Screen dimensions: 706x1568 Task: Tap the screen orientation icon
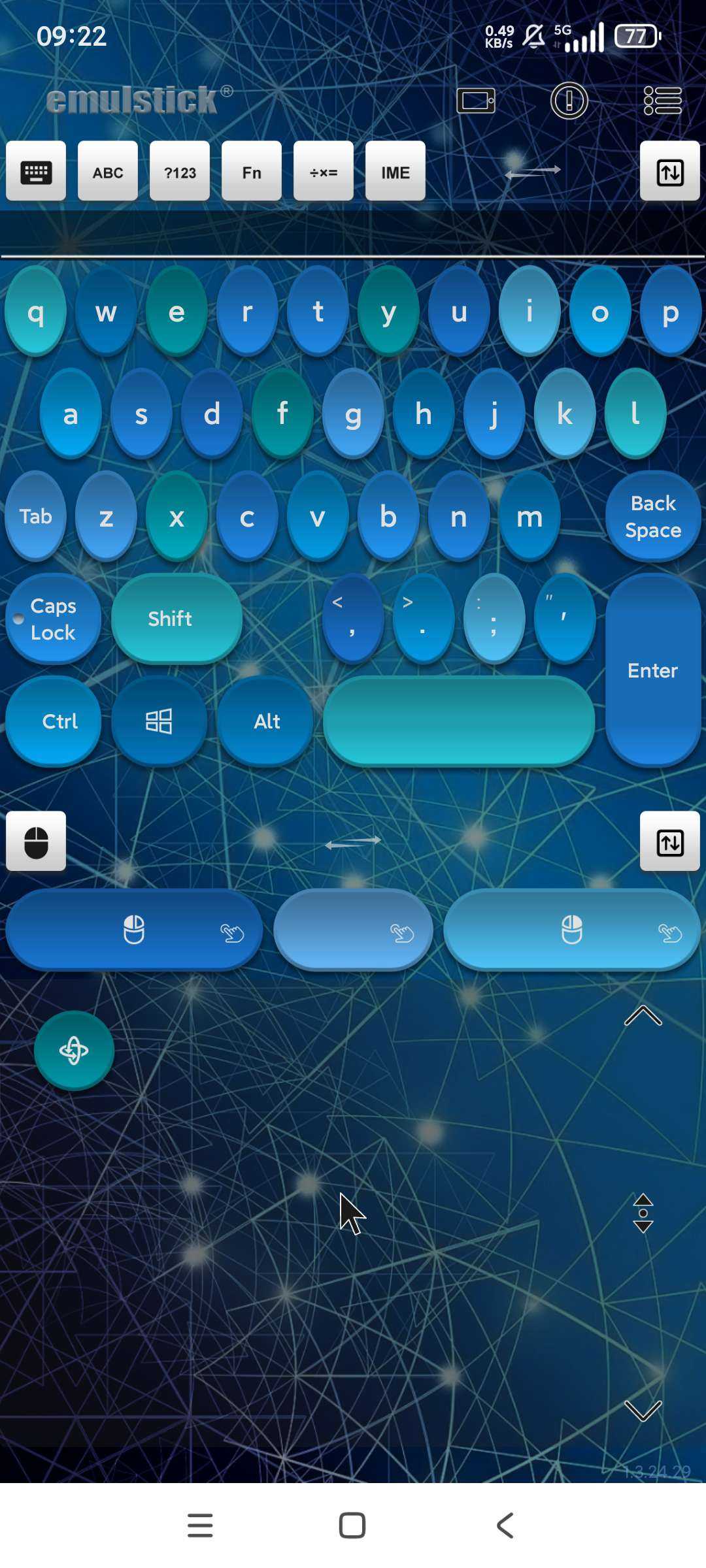(x=475, y=101)
